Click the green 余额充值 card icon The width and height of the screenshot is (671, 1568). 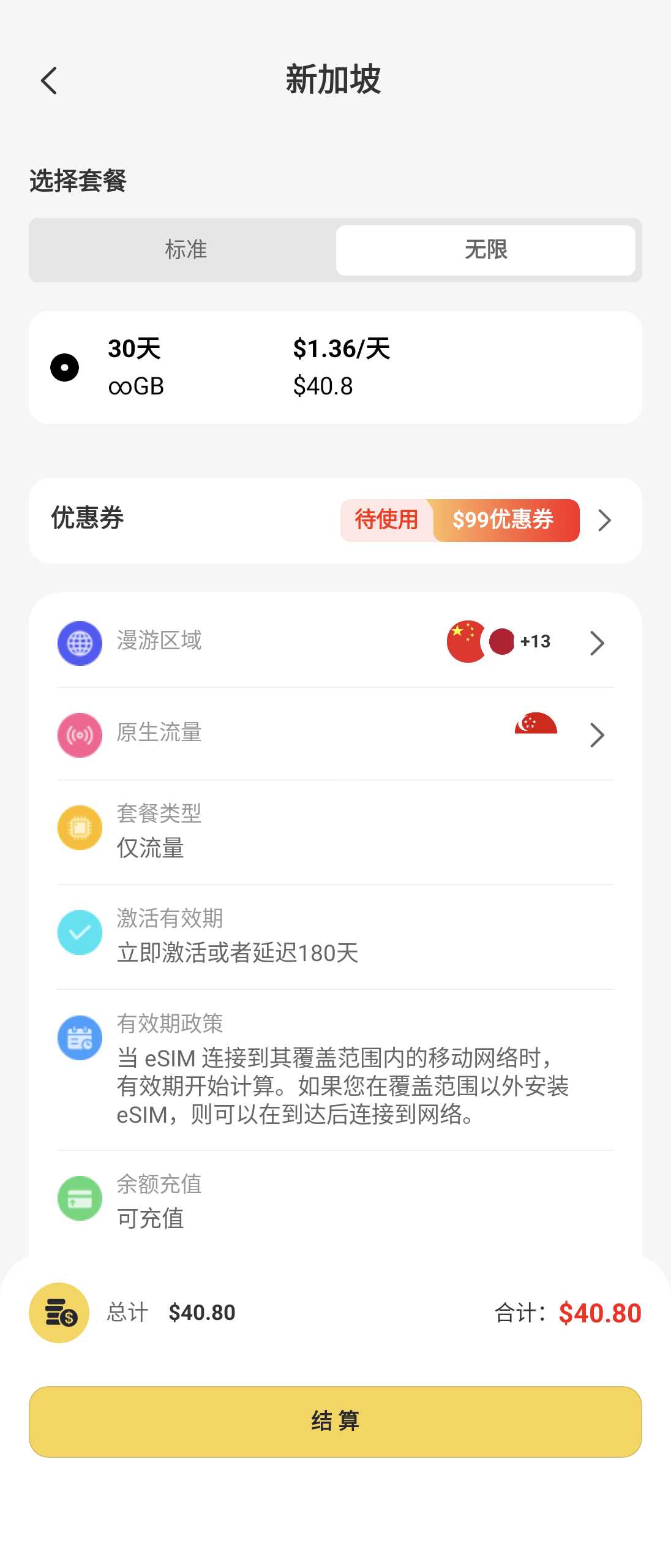coord(79,1197)
